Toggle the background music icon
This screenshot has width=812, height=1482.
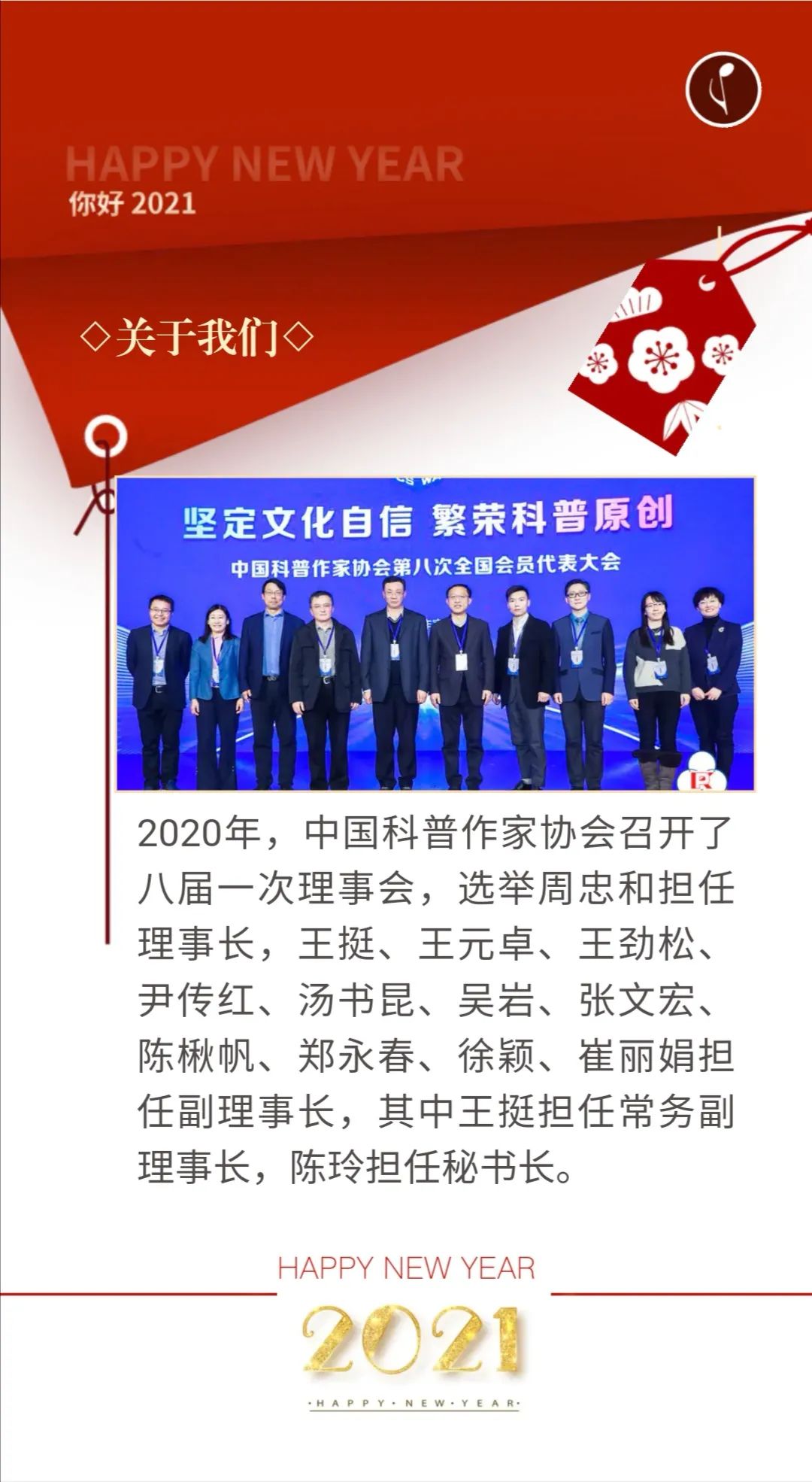click(x=723, y=89)
